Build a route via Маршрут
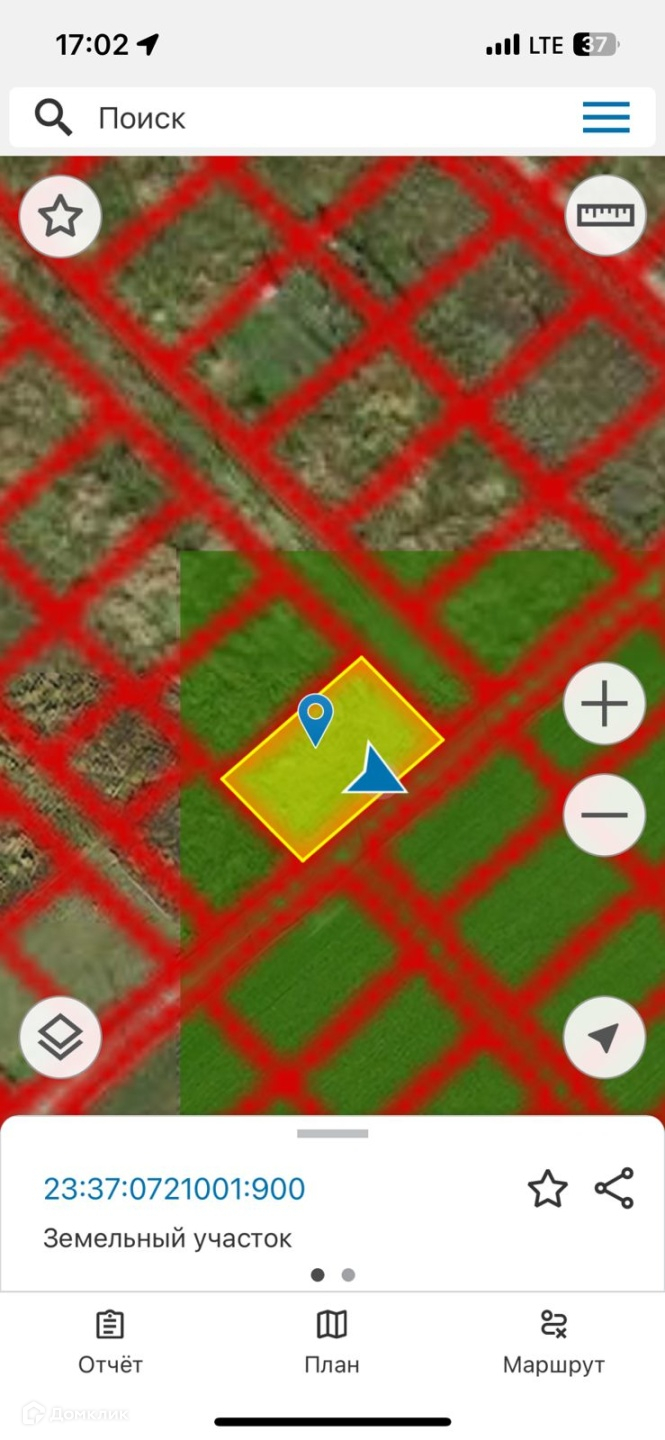Image resolution: width=665 pixels, height=1440 pixels. coord(553,1343)
